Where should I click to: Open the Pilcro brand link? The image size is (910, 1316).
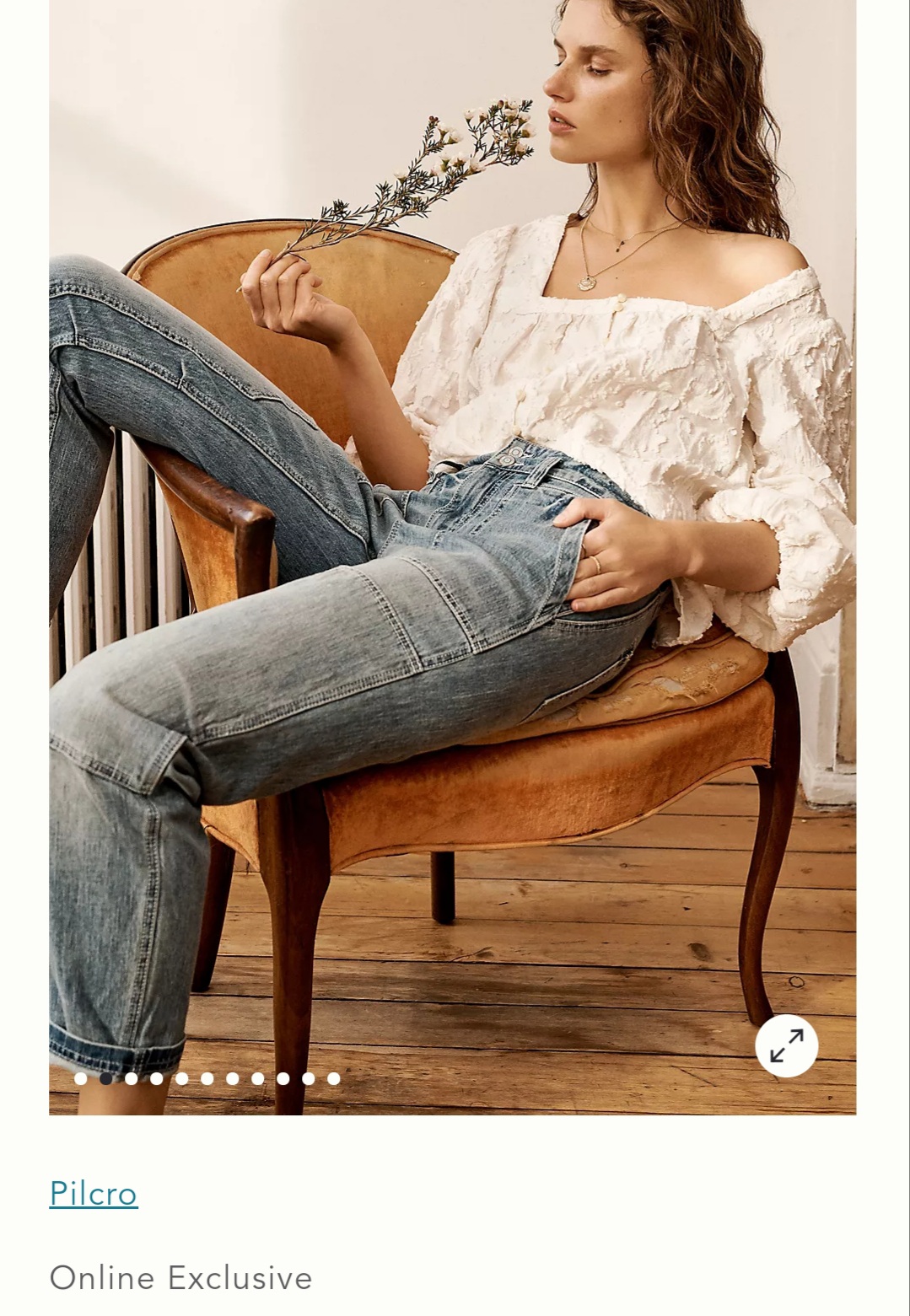pos(94,1194)
